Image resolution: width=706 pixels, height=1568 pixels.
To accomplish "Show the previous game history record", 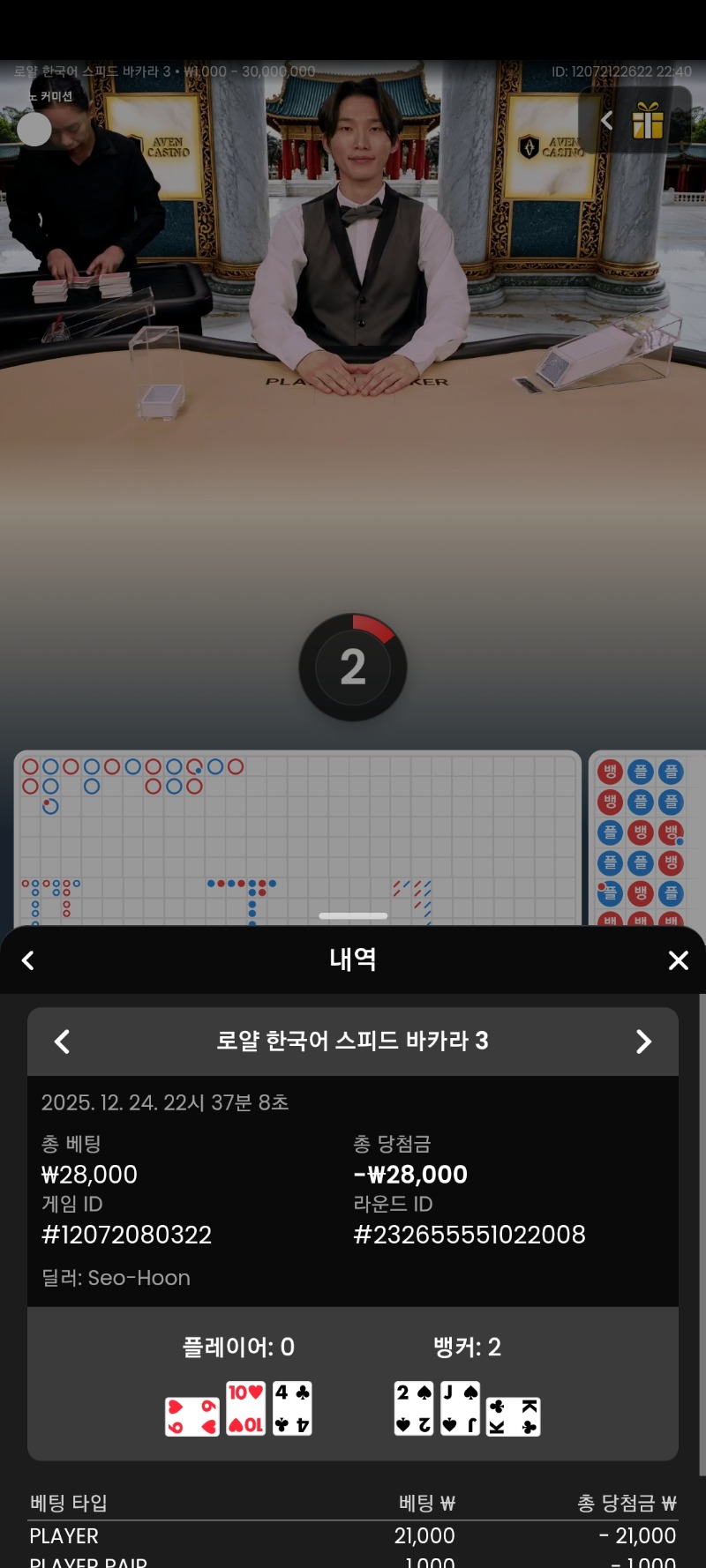I will pos(62,1042).
